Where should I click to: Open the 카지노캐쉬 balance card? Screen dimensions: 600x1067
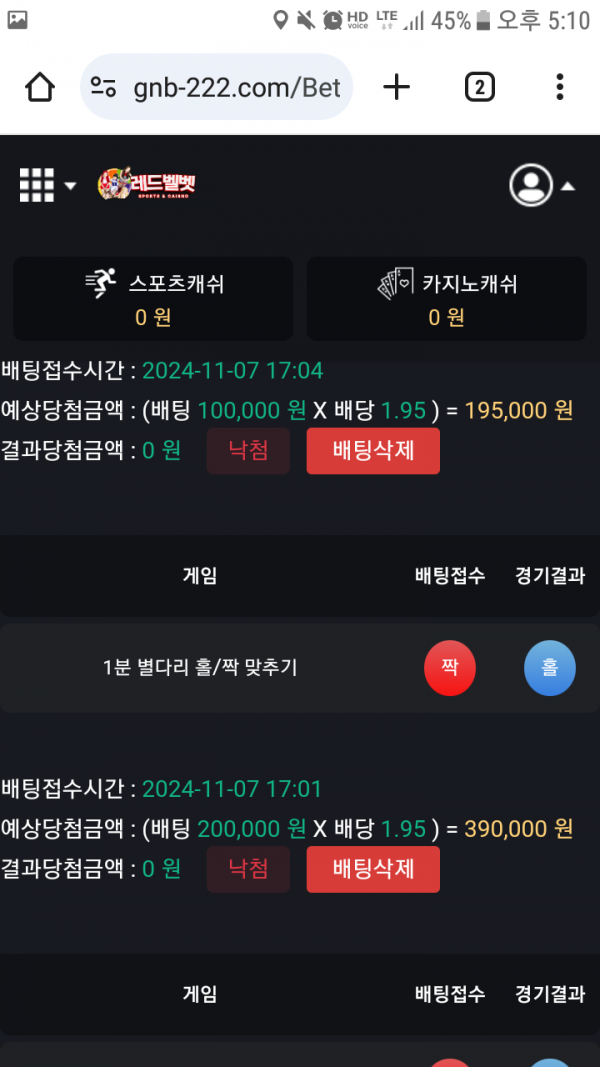tap(446, 299)
